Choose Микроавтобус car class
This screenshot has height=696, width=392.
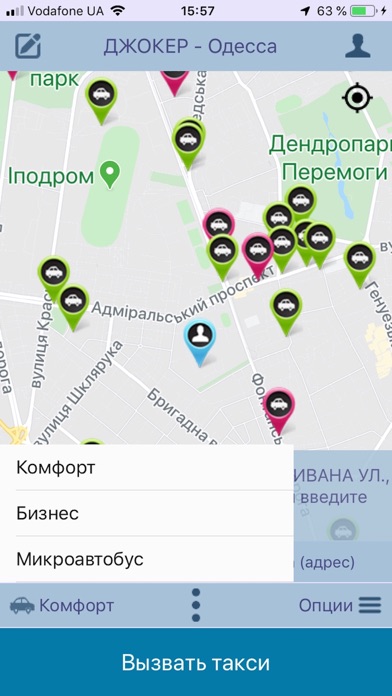[x=147, y=559]
